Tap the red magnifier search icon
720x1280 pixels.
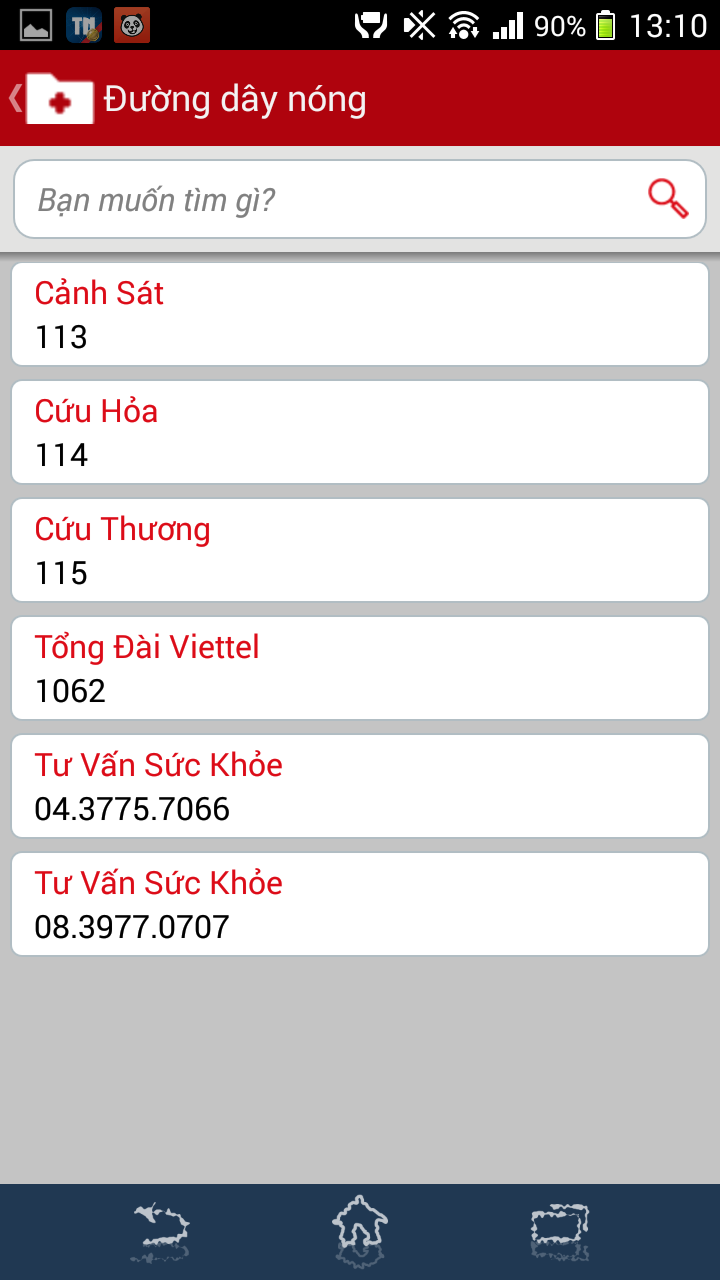[668, 199]
